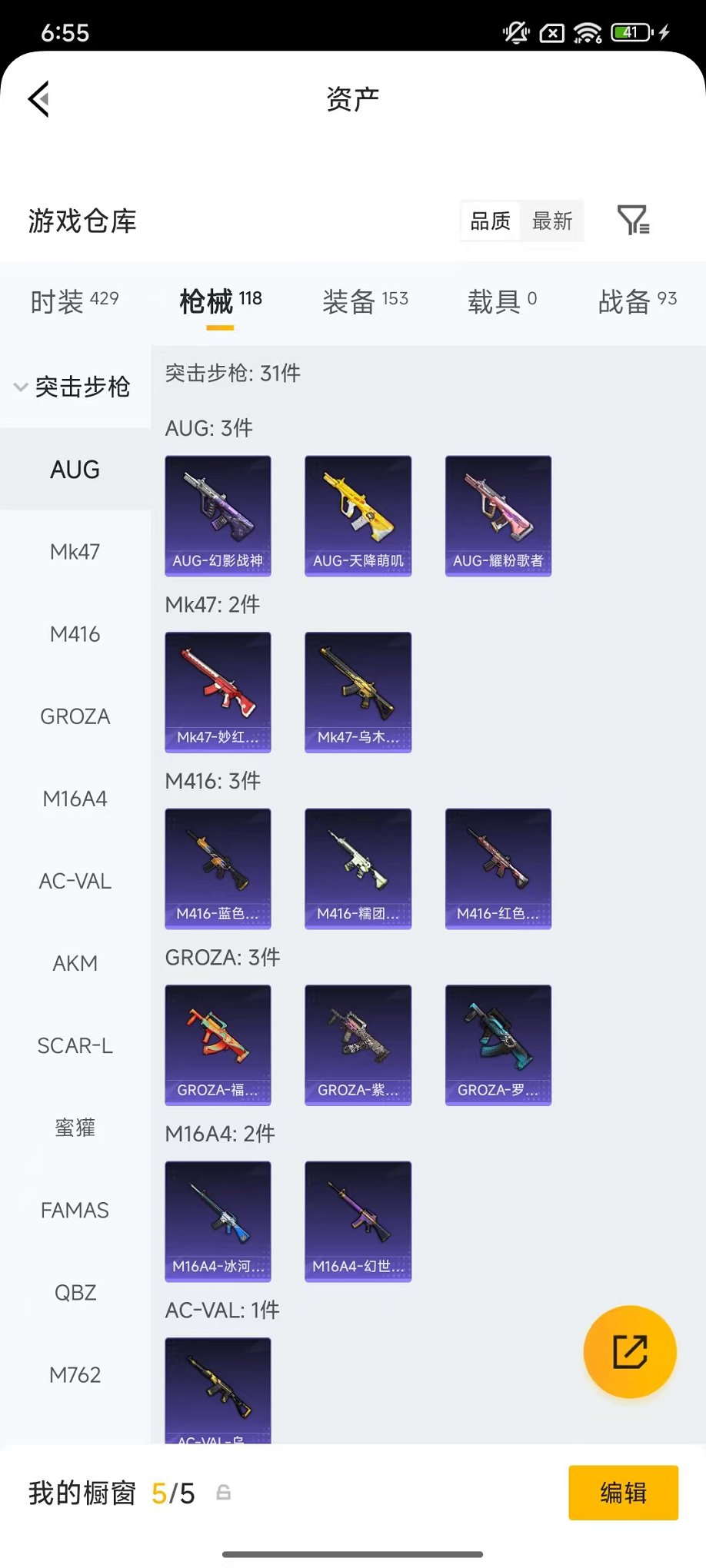Open the AUG-天降萌叽 skin

point(358,515)
